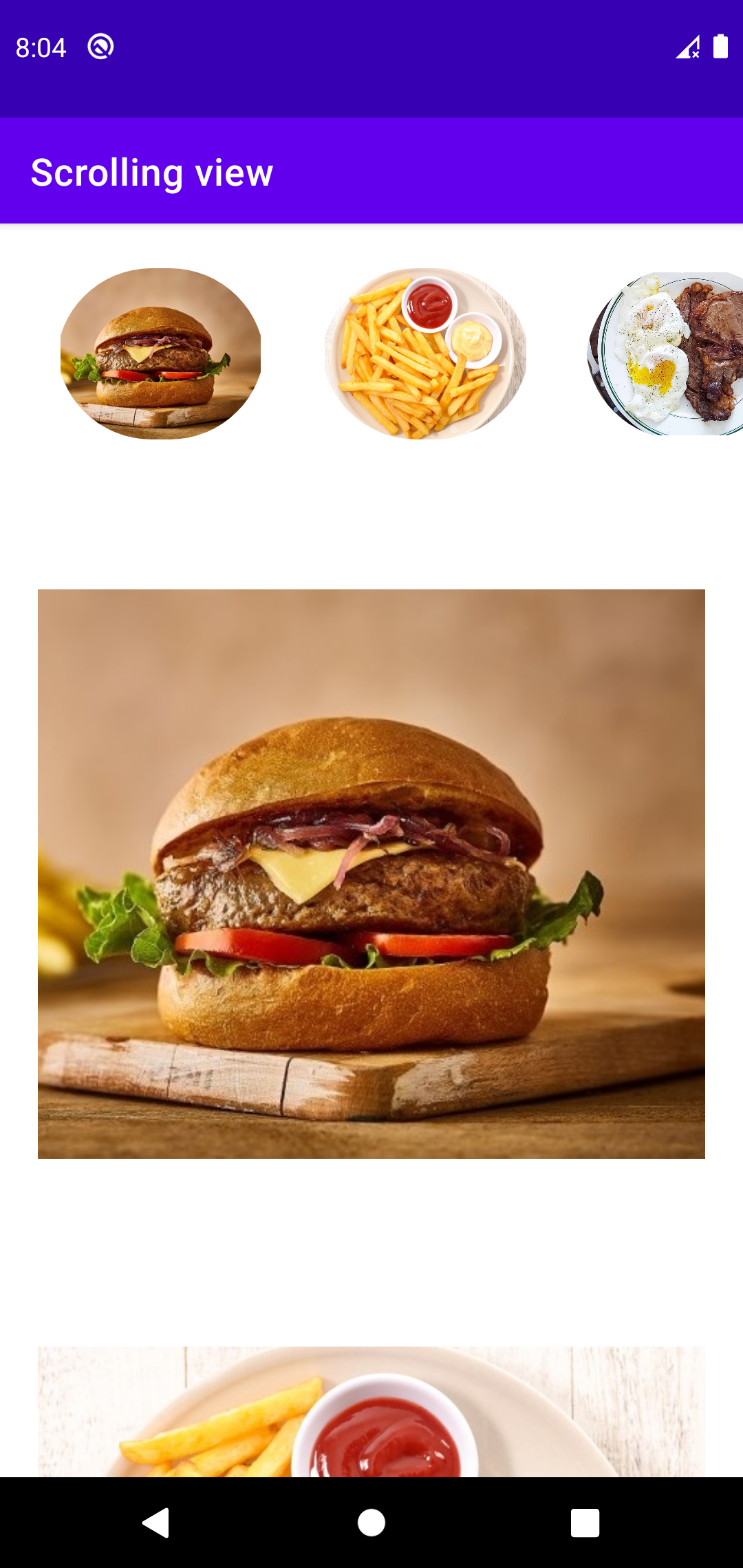Return to the home screen
The width and height of the screenshot is (743, 1568).
(x=371, y=1523)
